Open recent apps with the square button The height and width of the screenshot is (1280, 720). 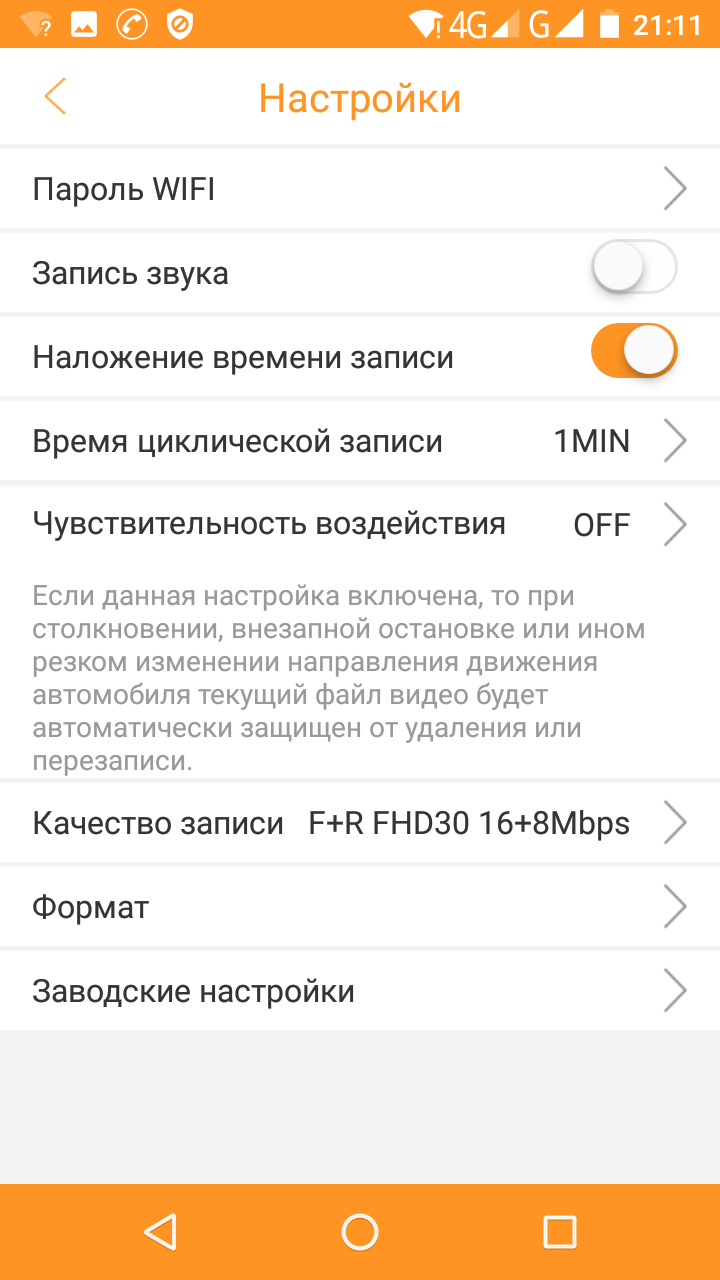click(559, 1232)
